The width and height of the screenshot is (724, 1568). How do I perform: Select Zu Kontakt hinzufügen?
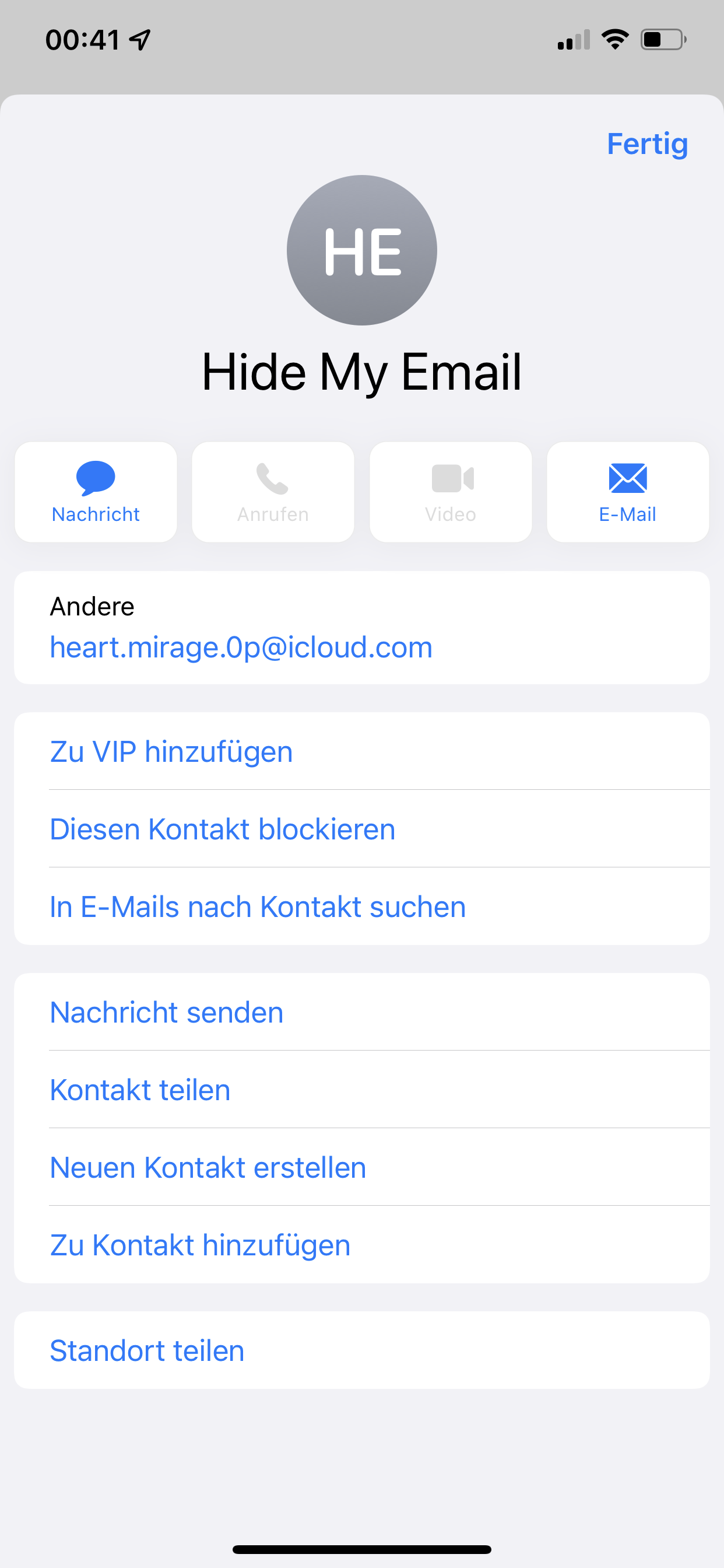[x=200, y=1245]
